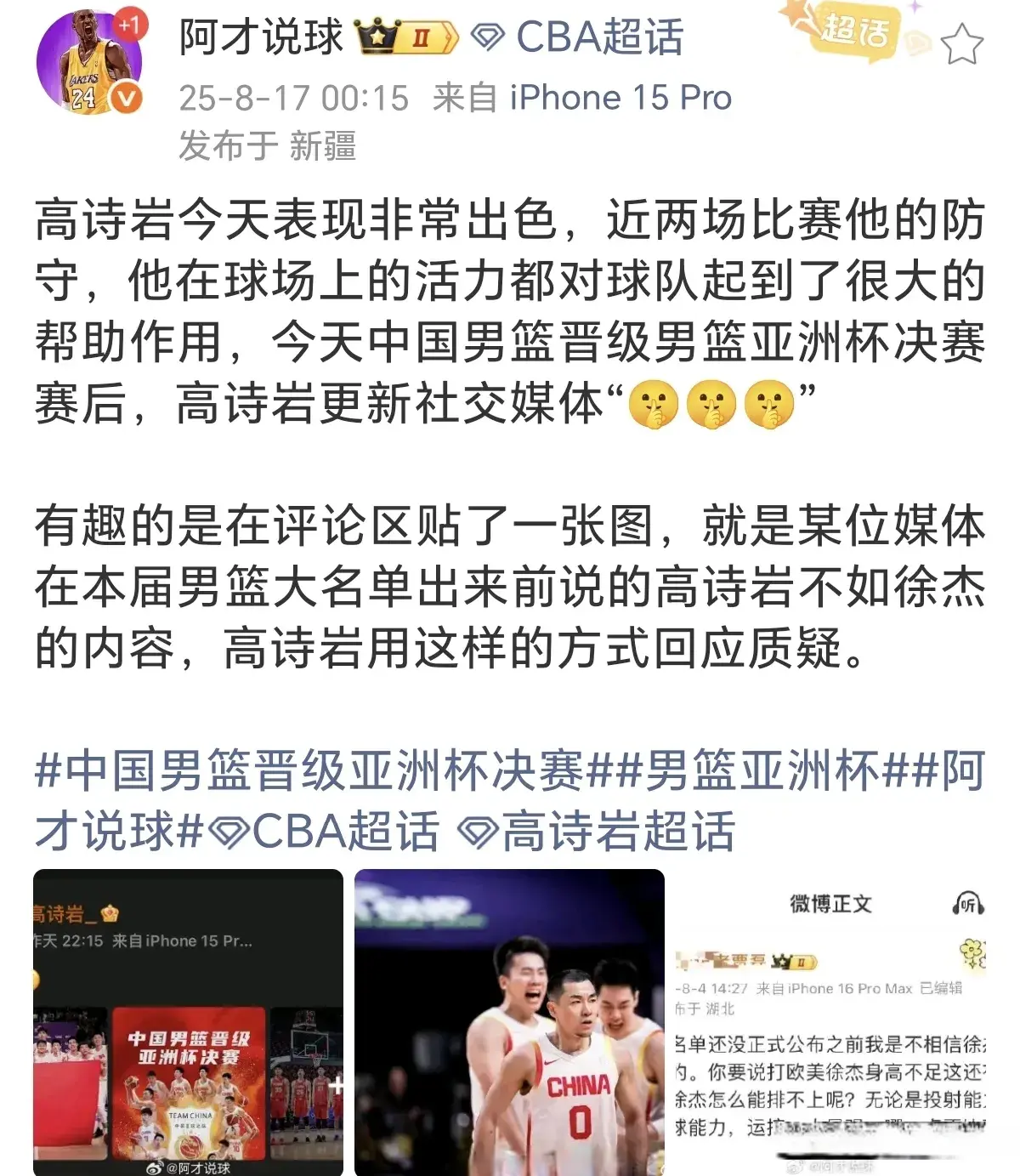The width and height of the screenshot is (1020, 1176).
Task: Open the 阿才说球 username link
Action: point(260,37)
